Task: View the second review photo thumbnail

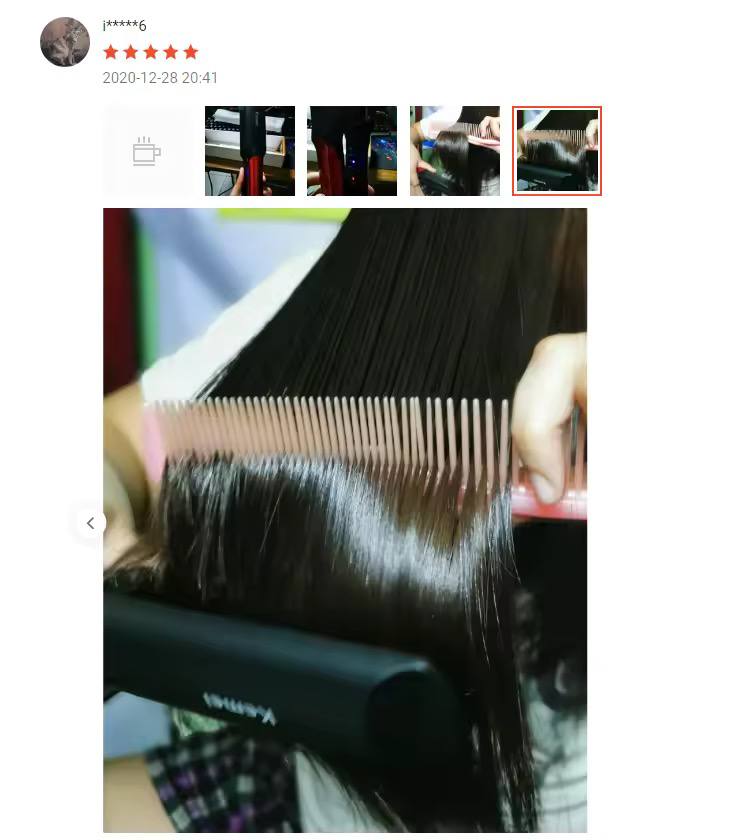Action: click(250, 151)
